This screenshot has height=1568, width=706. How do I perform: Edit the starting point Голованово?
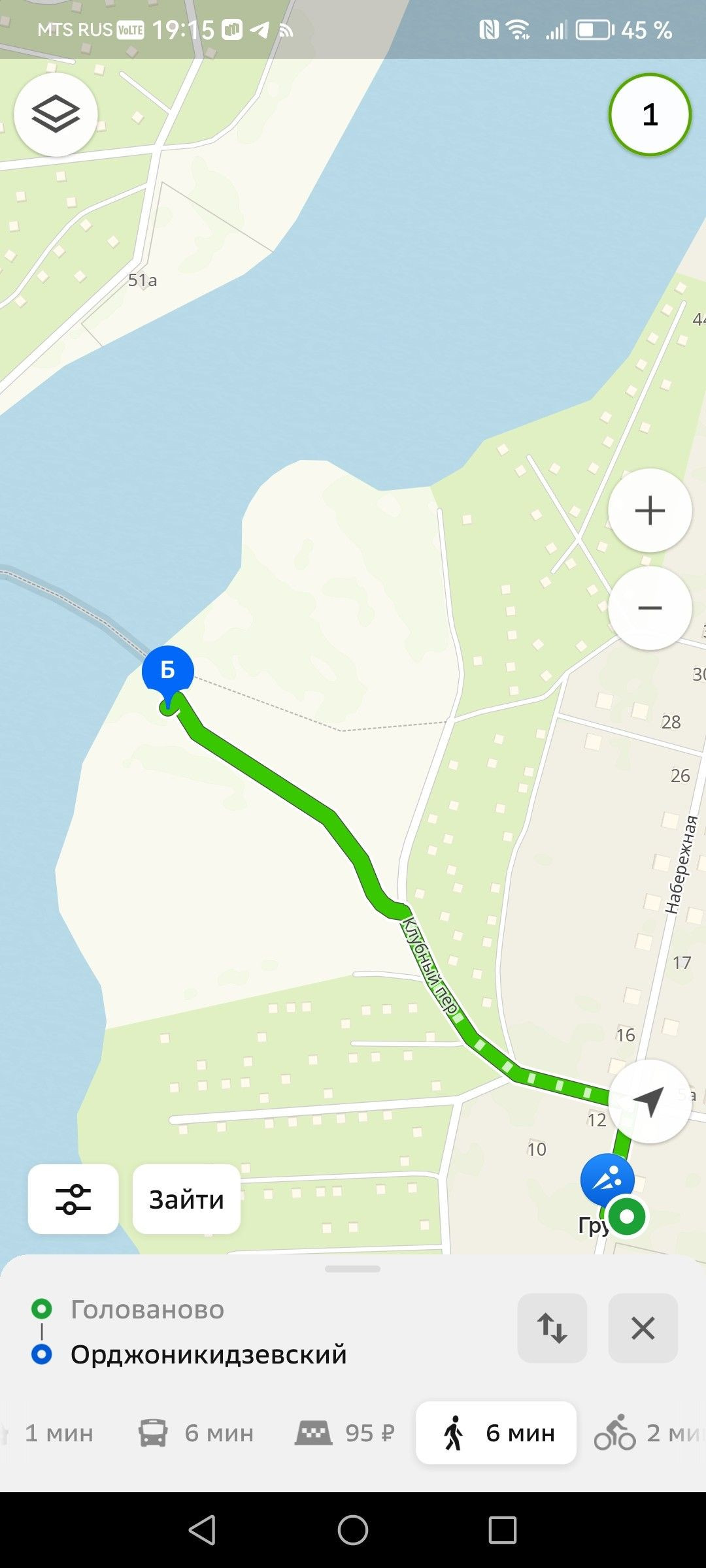[148, 1309]
